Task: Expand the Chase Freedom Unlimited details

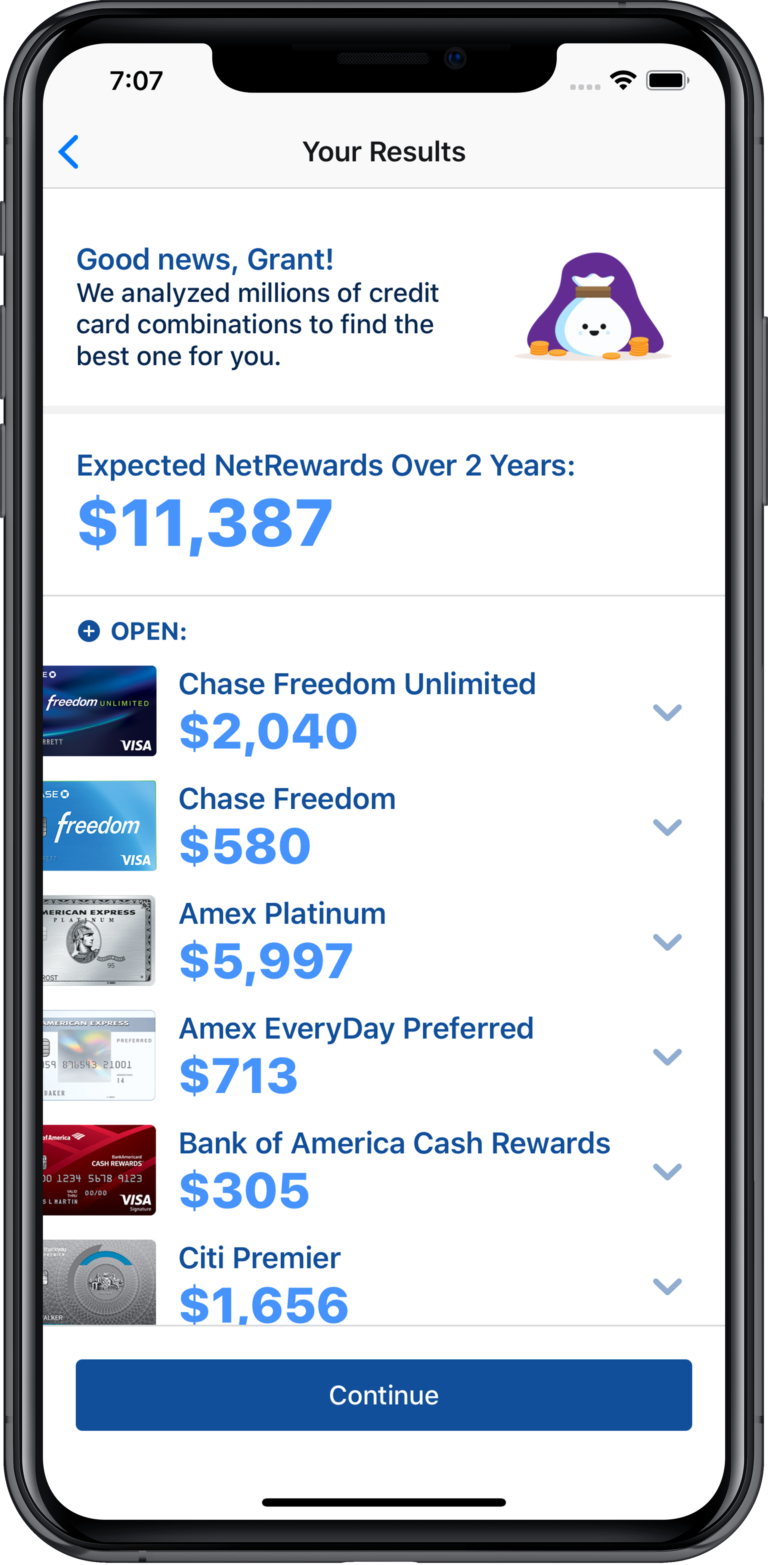Action: click(x=667, y=712)
